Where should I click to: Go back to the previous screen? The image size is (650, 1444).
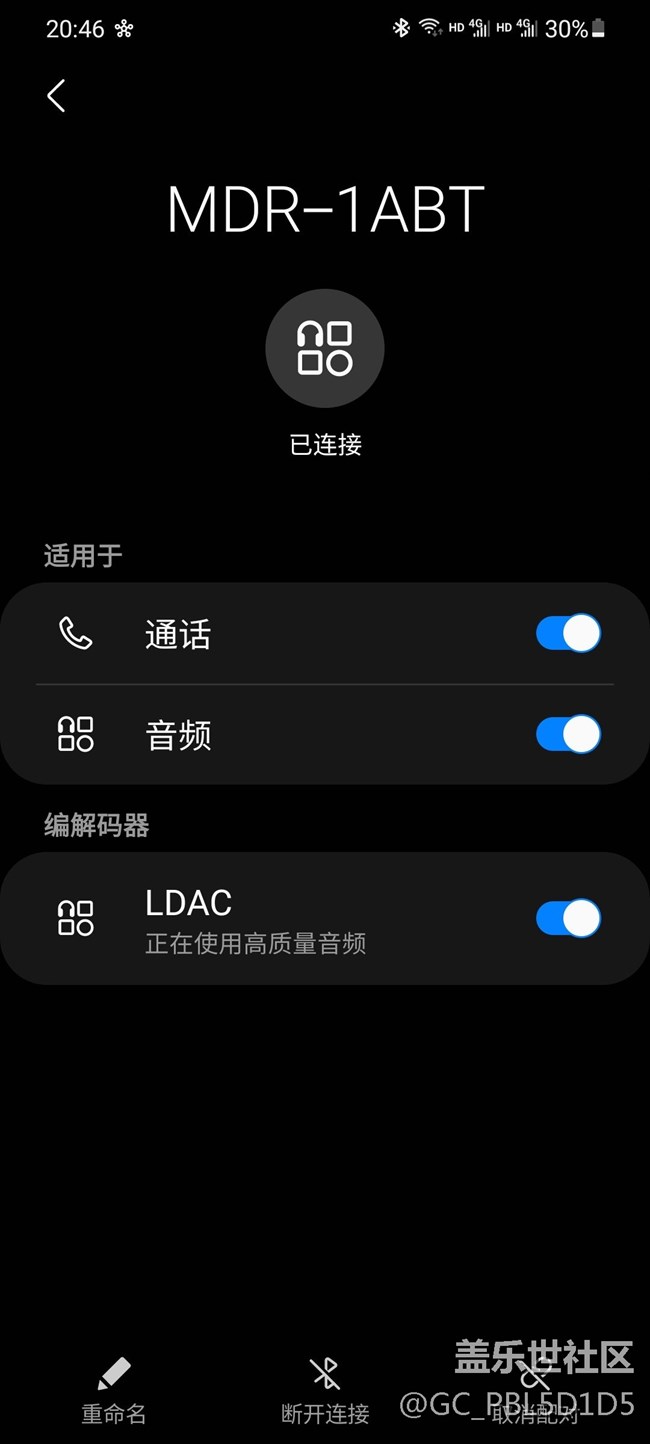point(56,96)
